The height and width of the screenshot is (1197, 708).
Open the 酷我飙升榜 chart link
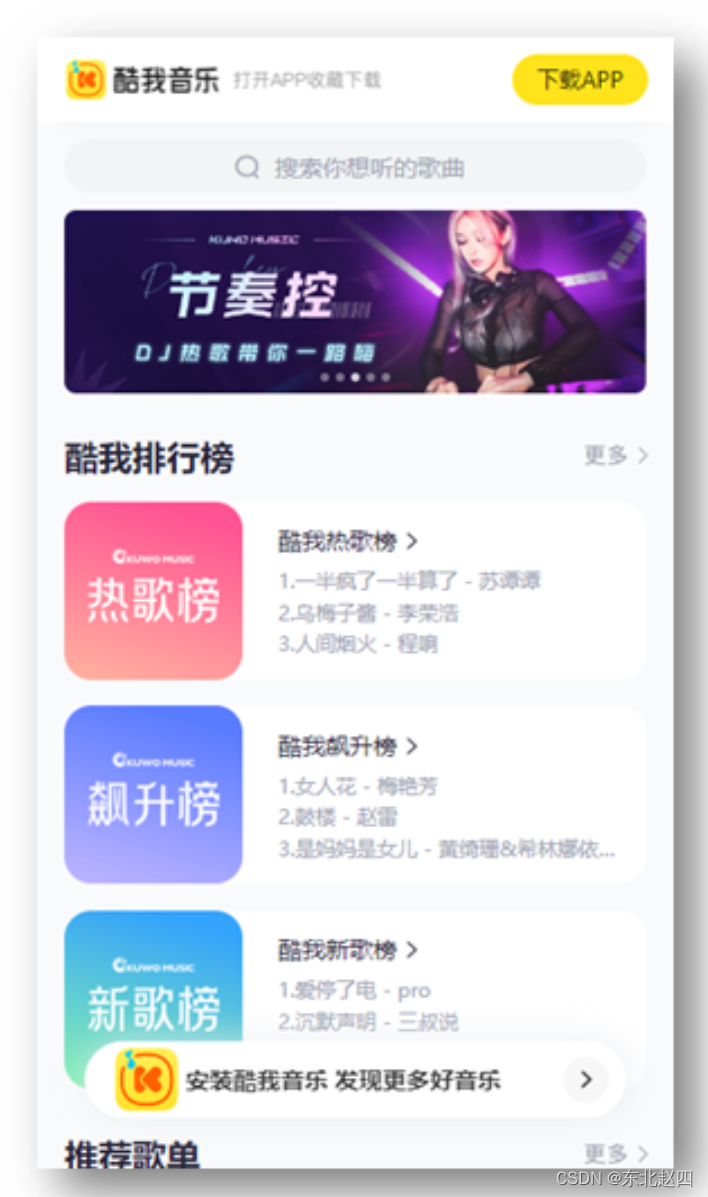pos(347,746)
